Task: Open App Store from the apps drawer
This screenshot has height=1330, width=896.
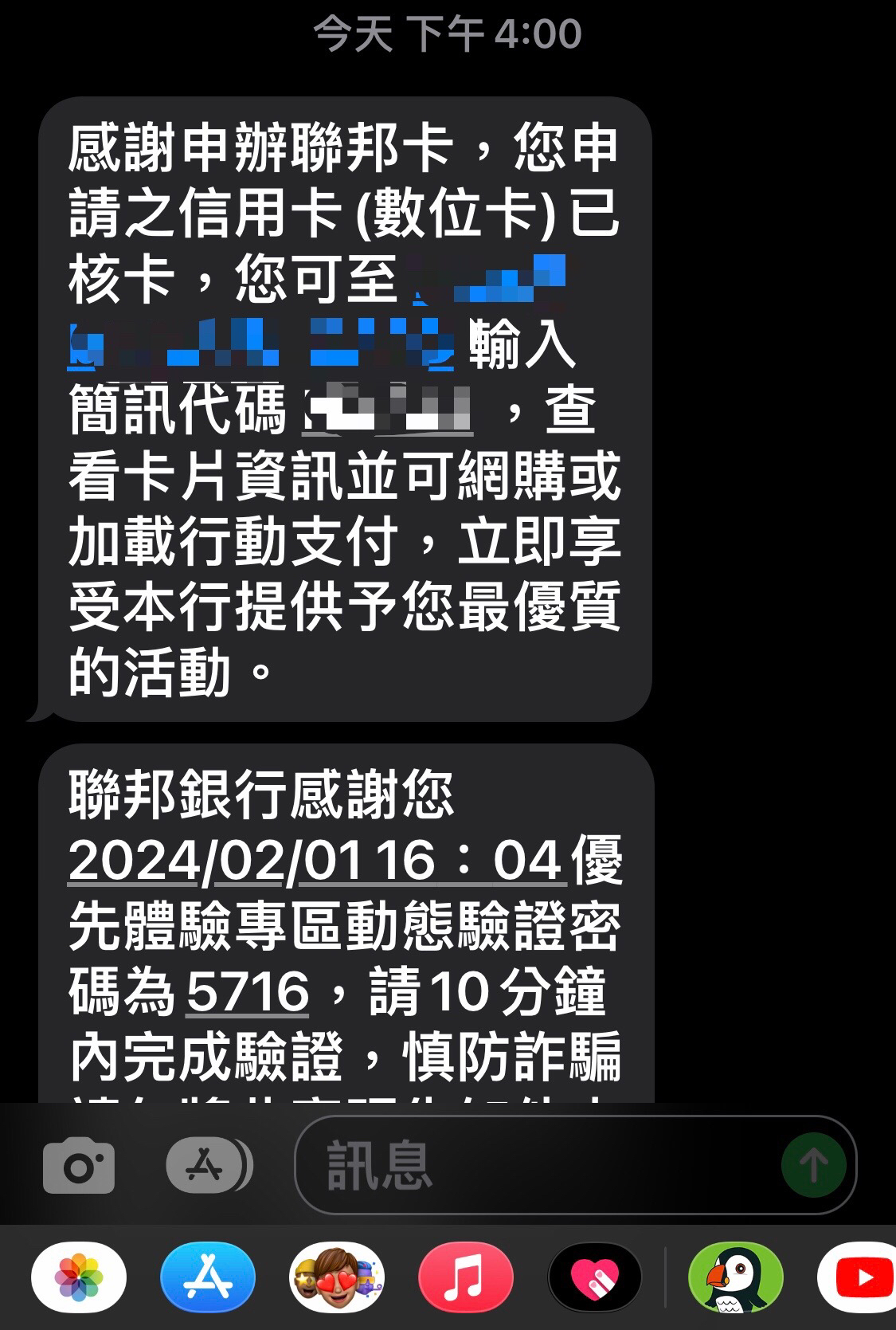Action: [x=208, y=1277]
